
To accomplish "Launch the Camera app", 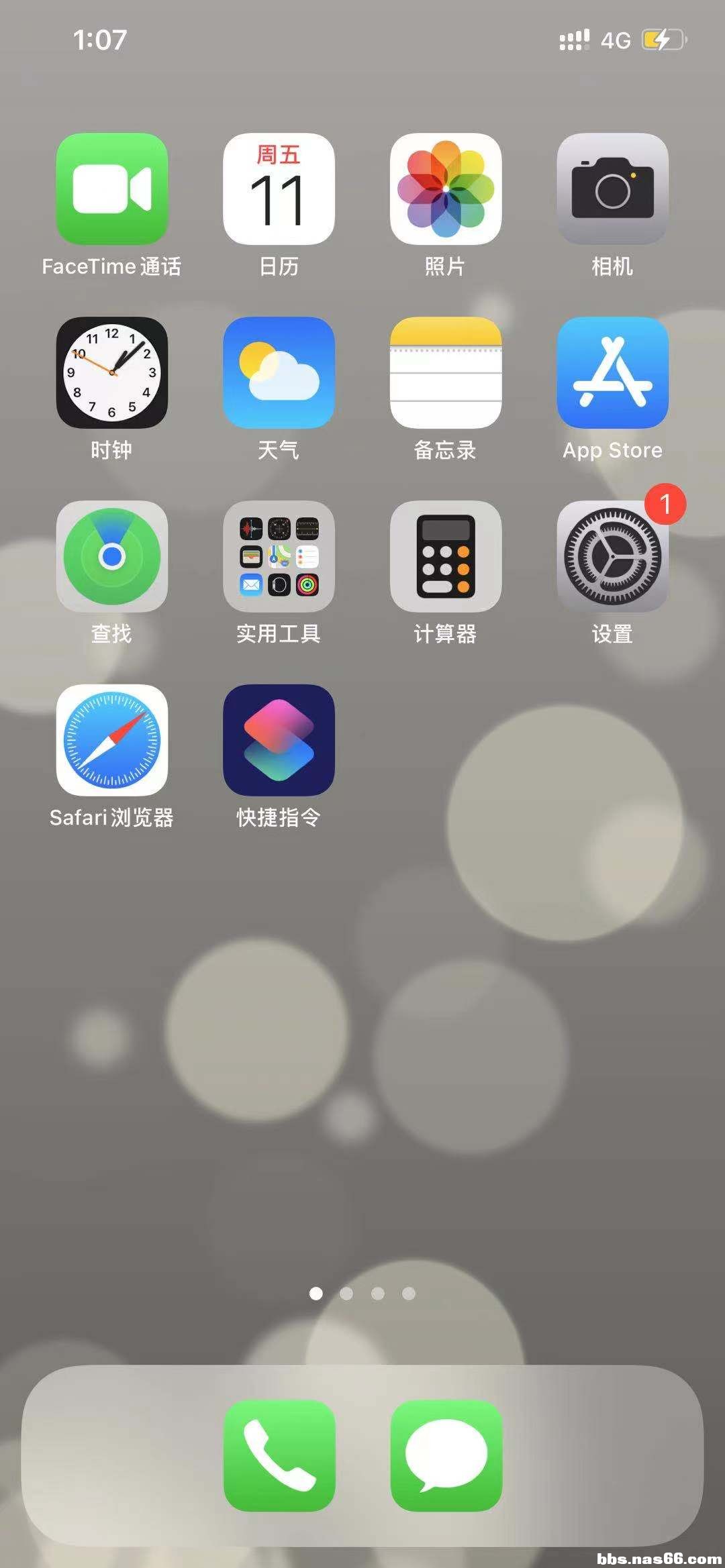I will pos(612,189).
